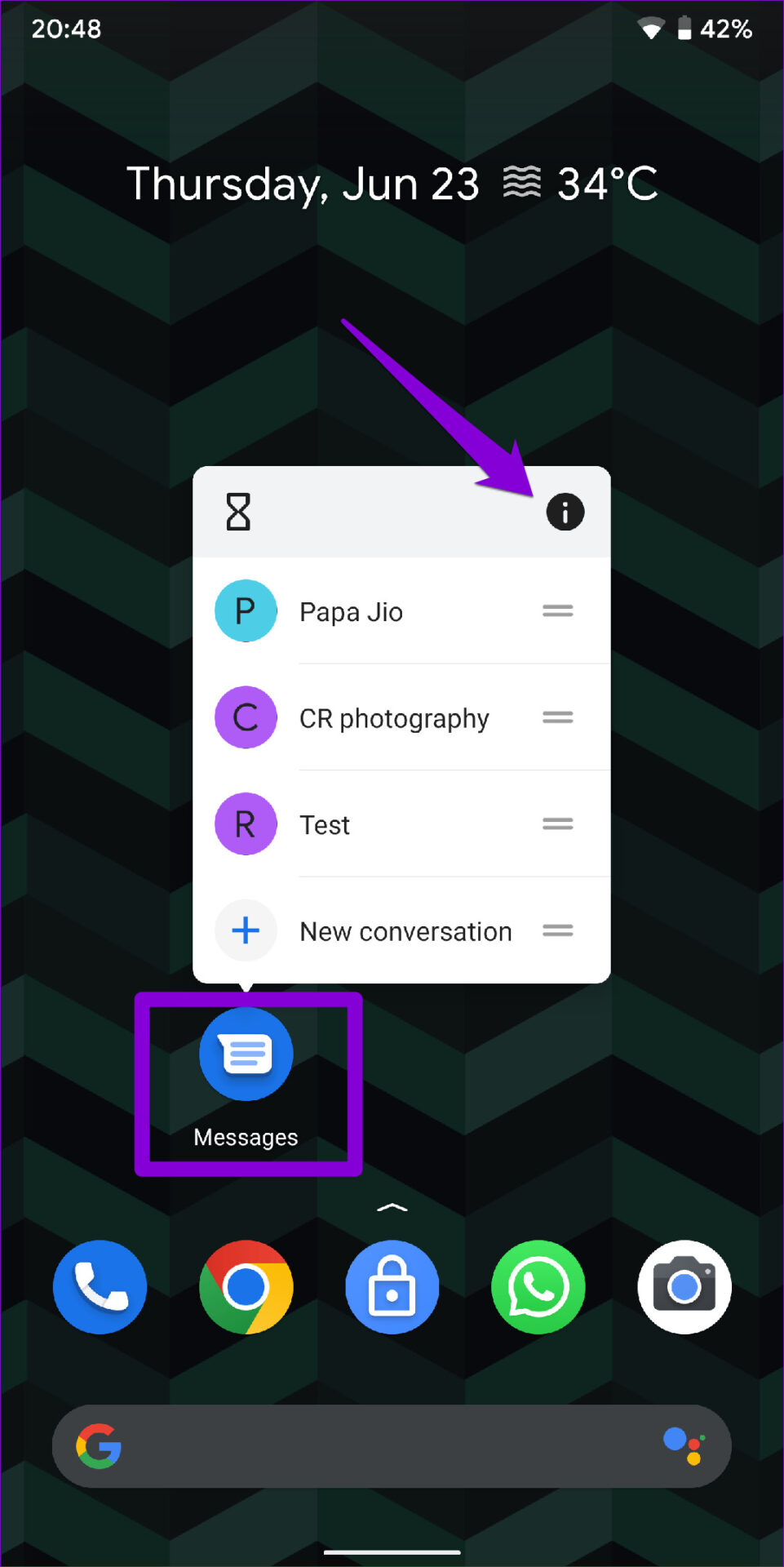The height and width of the screenshot is (1567, 784).
Task: Tap the app drawer arrow
Action: [392, 1207]
